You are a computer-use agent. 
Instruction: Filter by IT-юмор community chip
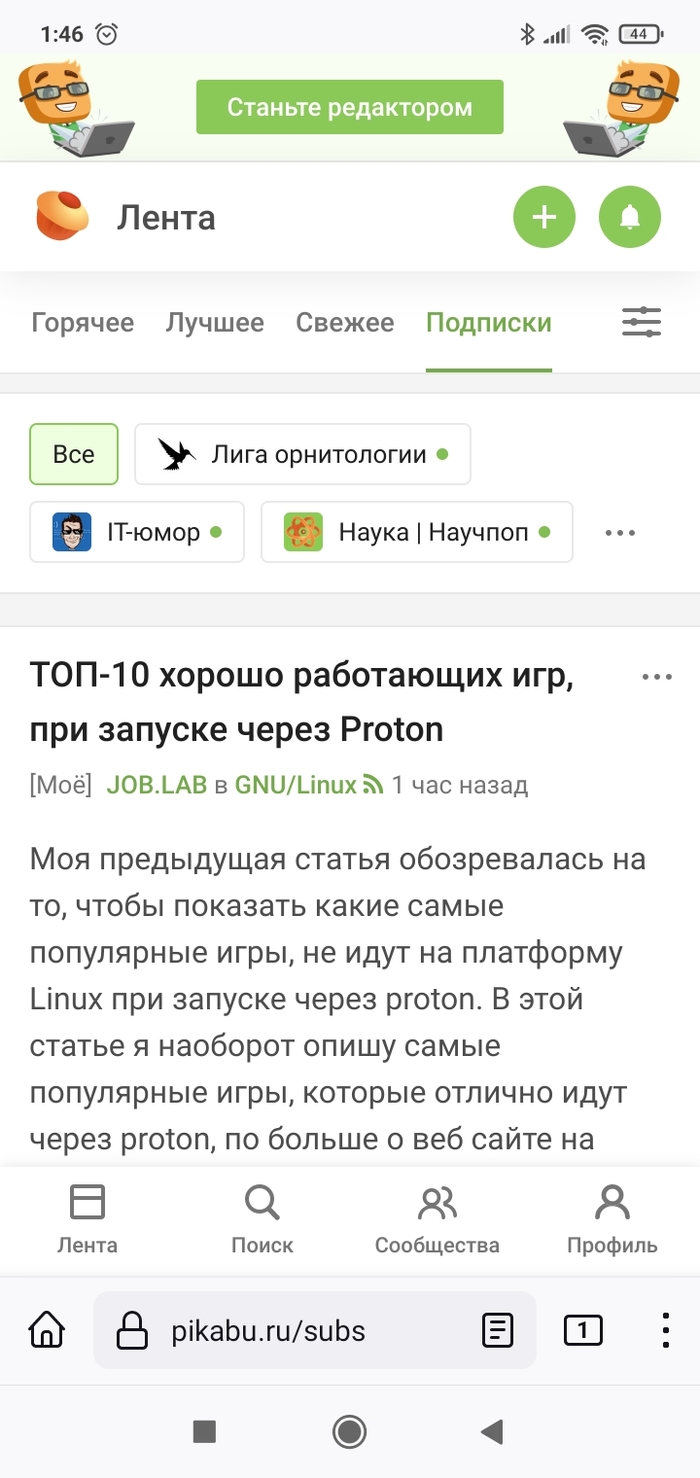pos(137,532)
